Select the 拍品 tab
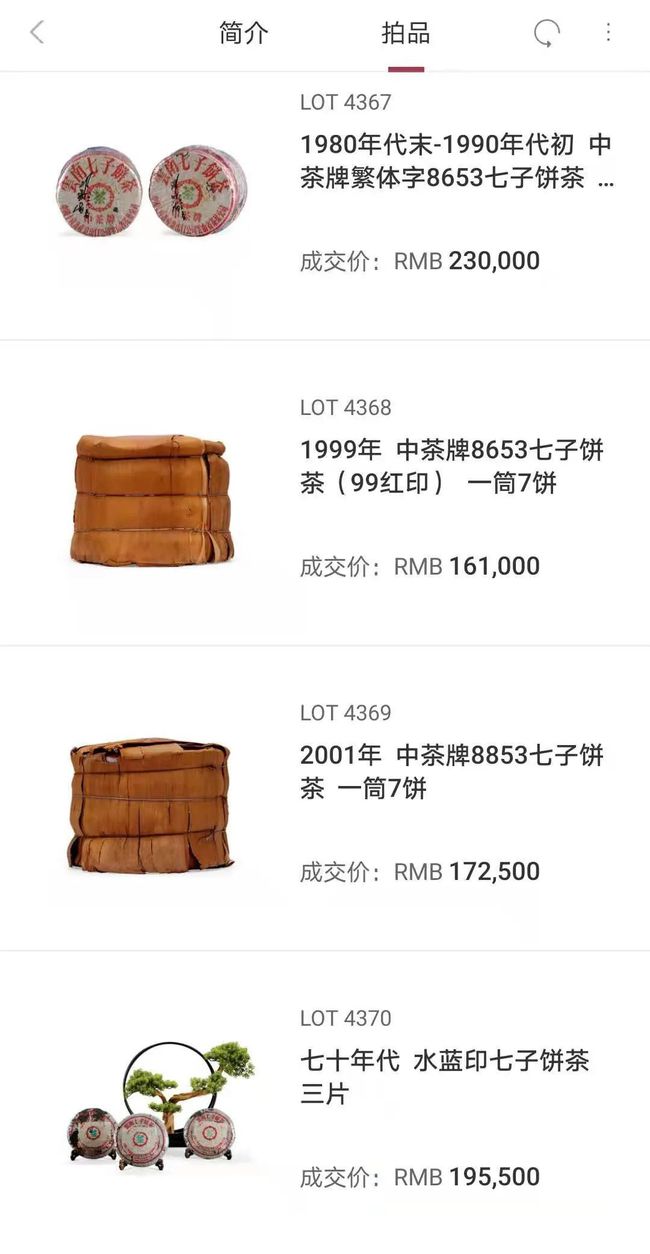650x1254 pixels. point(406,33)
